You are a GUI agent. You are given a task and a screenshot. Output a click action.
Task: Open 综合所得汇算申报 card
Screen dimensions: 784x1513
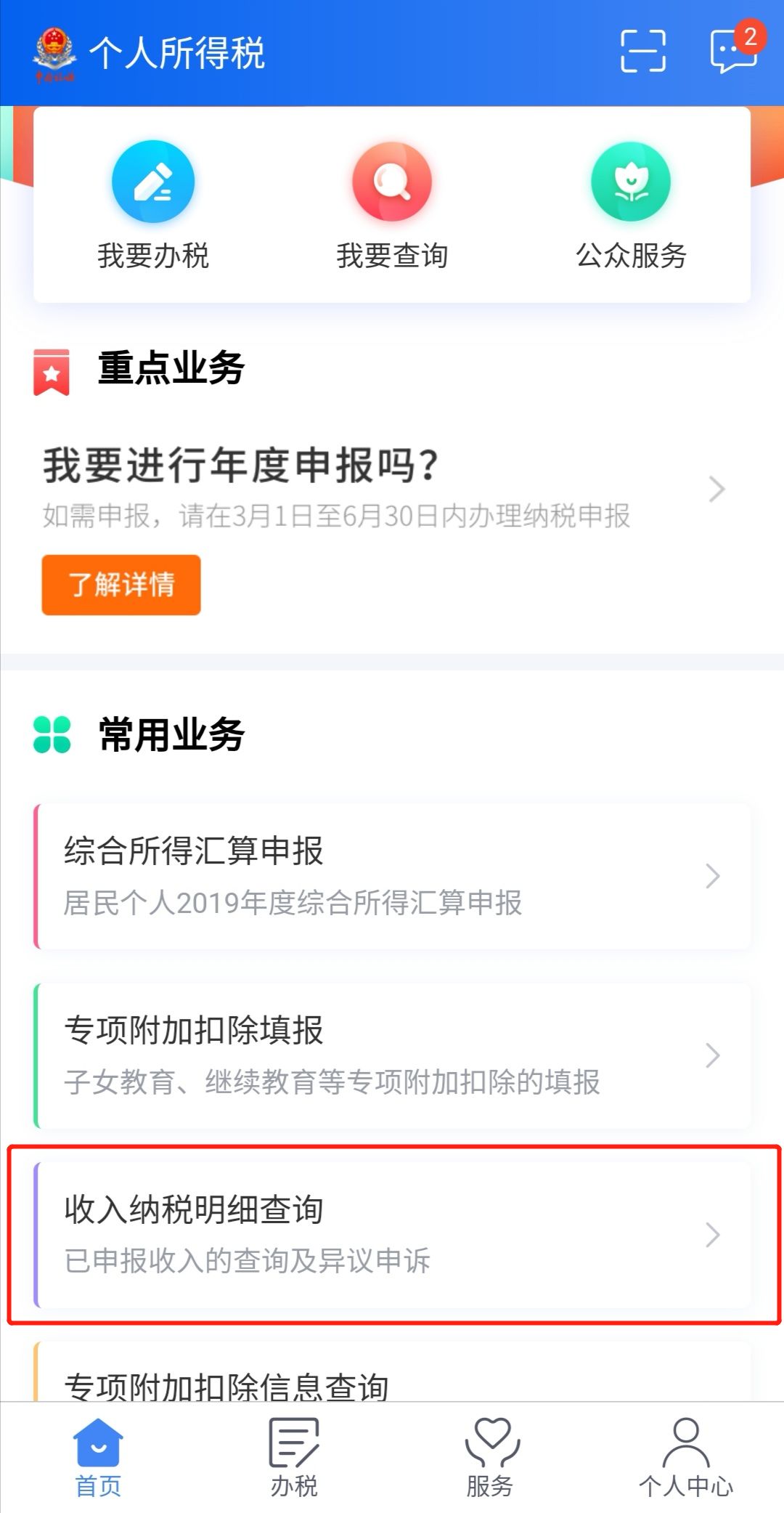392,876
